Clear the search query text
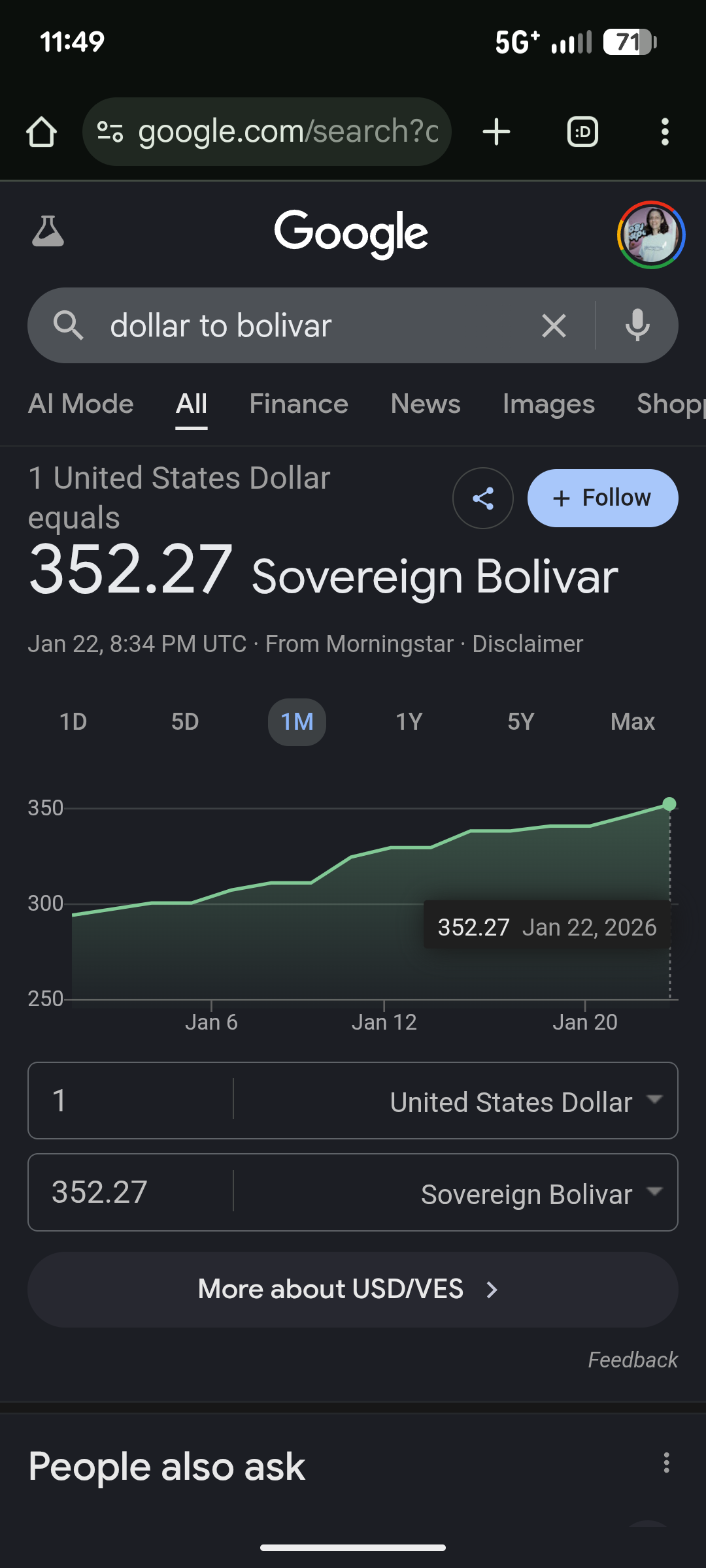The height and width of the screenshot is (1568, 706). [x=554, y=325]
